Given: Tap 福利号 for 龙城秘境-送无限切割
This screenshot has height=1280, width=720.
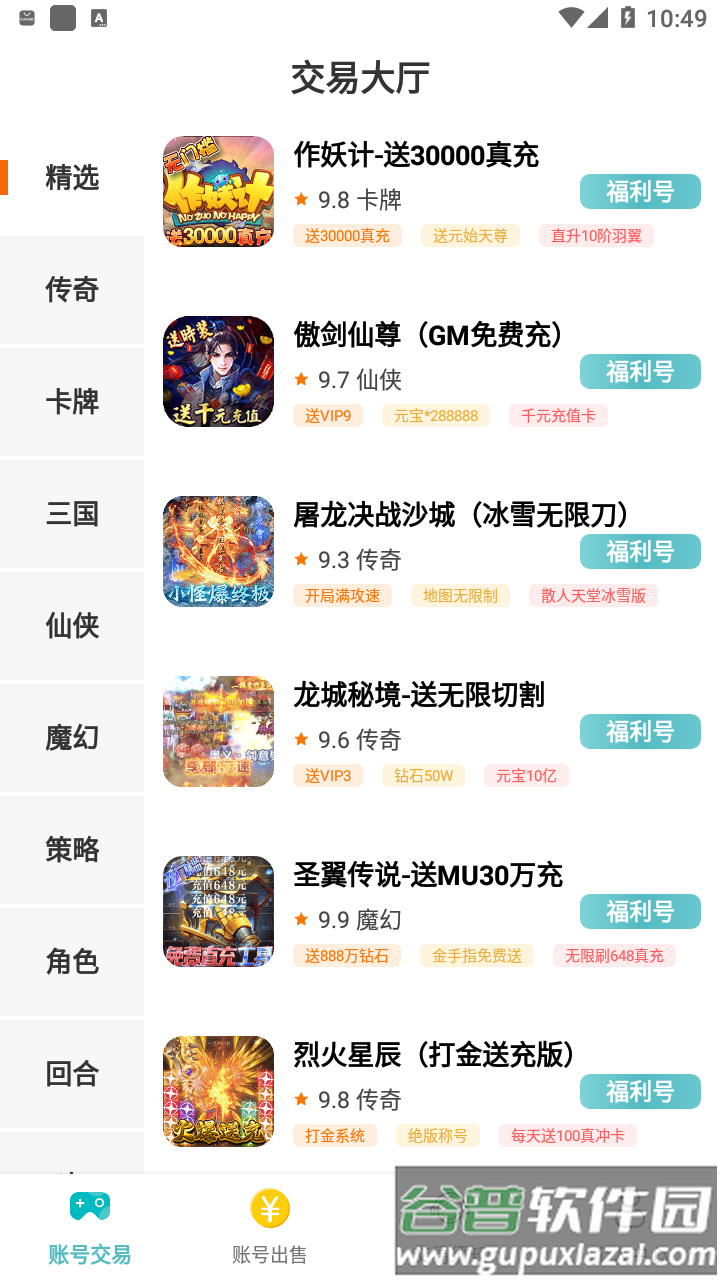Looking at the screenshot, I should 640,732.
